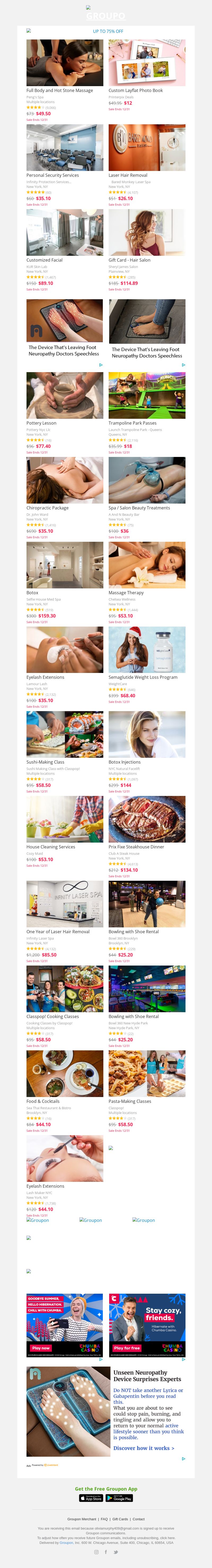
Task: Open the Gift Cards footer link
Action: tap(120, 1519)
